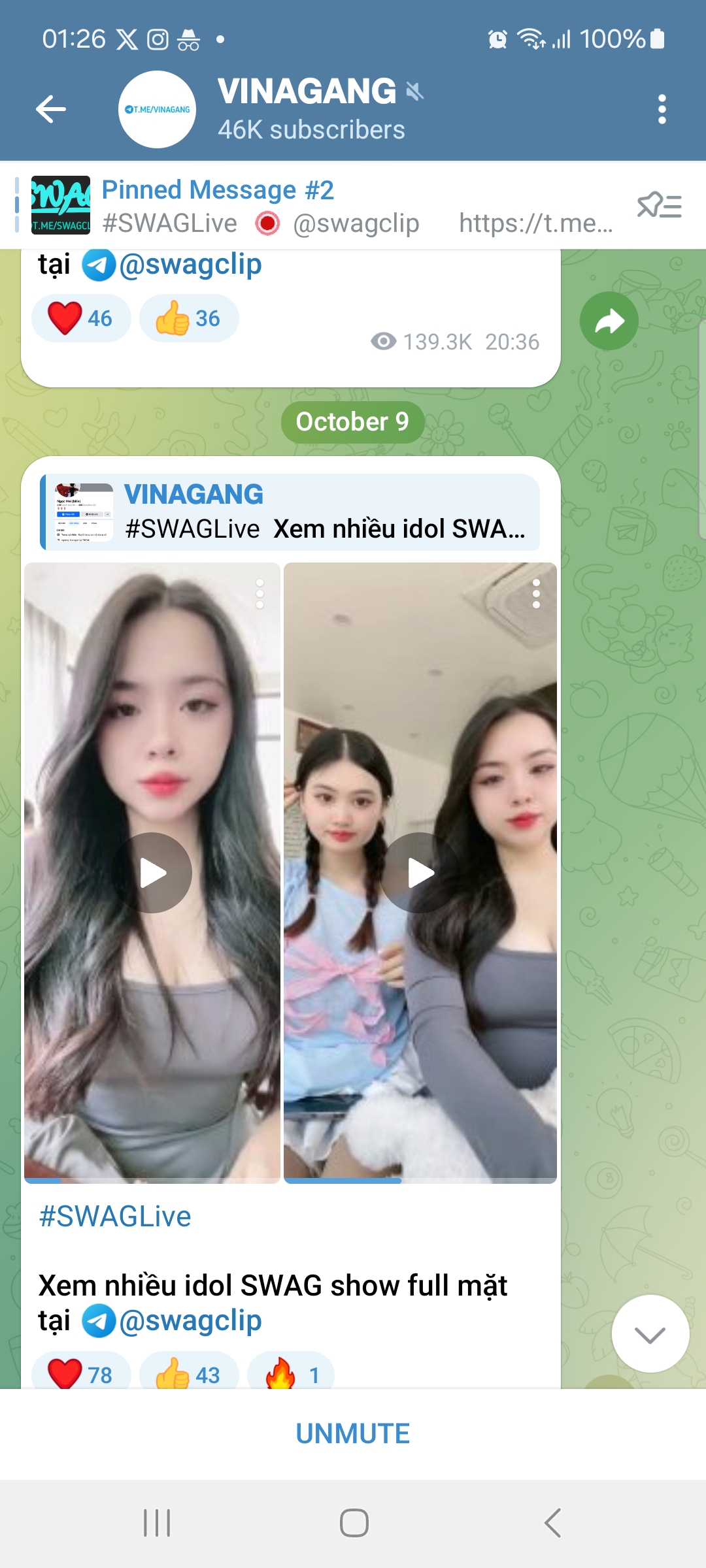Add thumbs-up reaction with 43 count
This screenshot has height=1568, width=706.
189,1373
